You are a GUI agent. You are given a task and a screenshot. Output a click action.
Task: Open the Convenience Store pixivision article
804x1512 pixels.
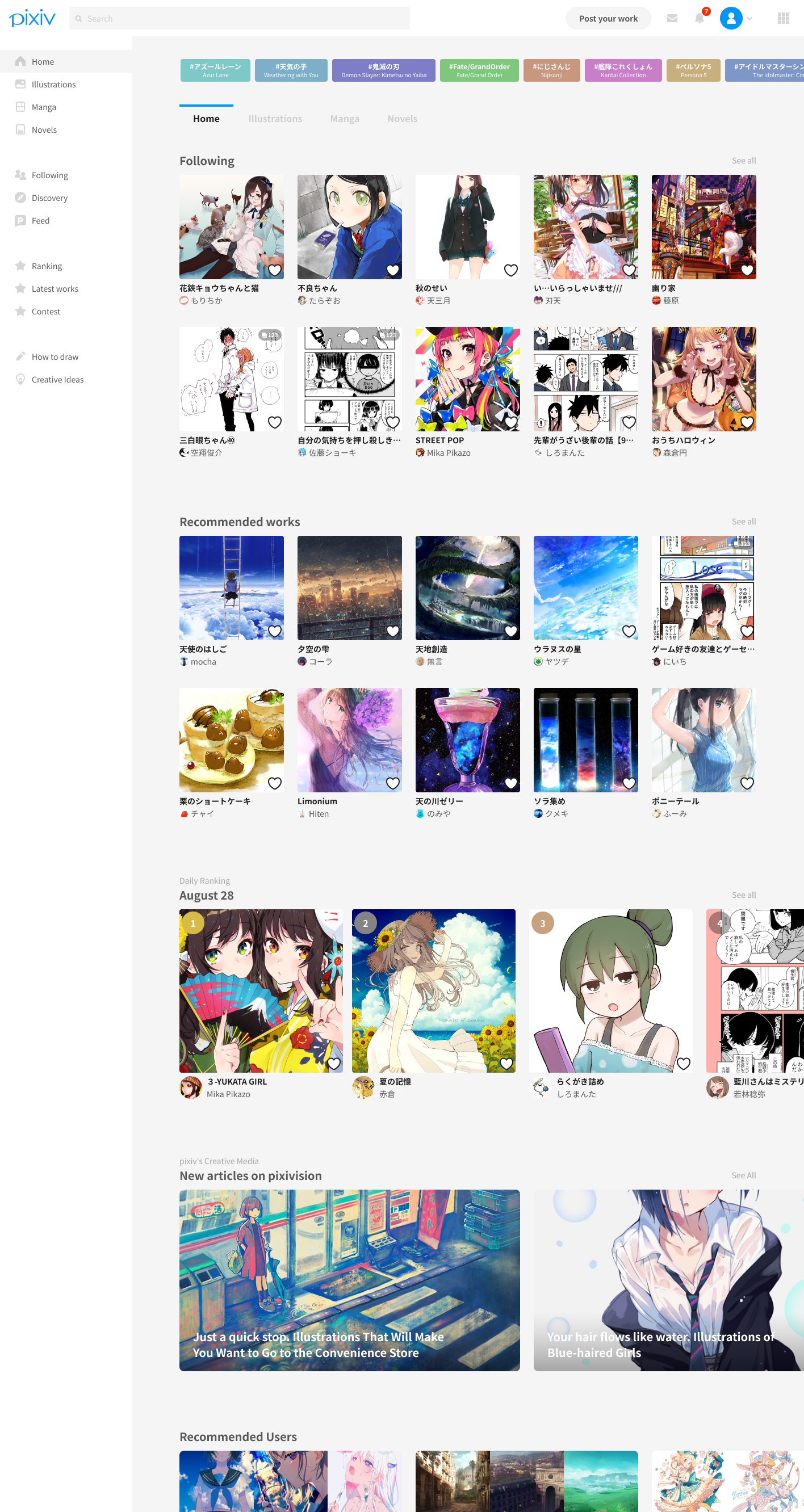click(x=349, y=1280)
